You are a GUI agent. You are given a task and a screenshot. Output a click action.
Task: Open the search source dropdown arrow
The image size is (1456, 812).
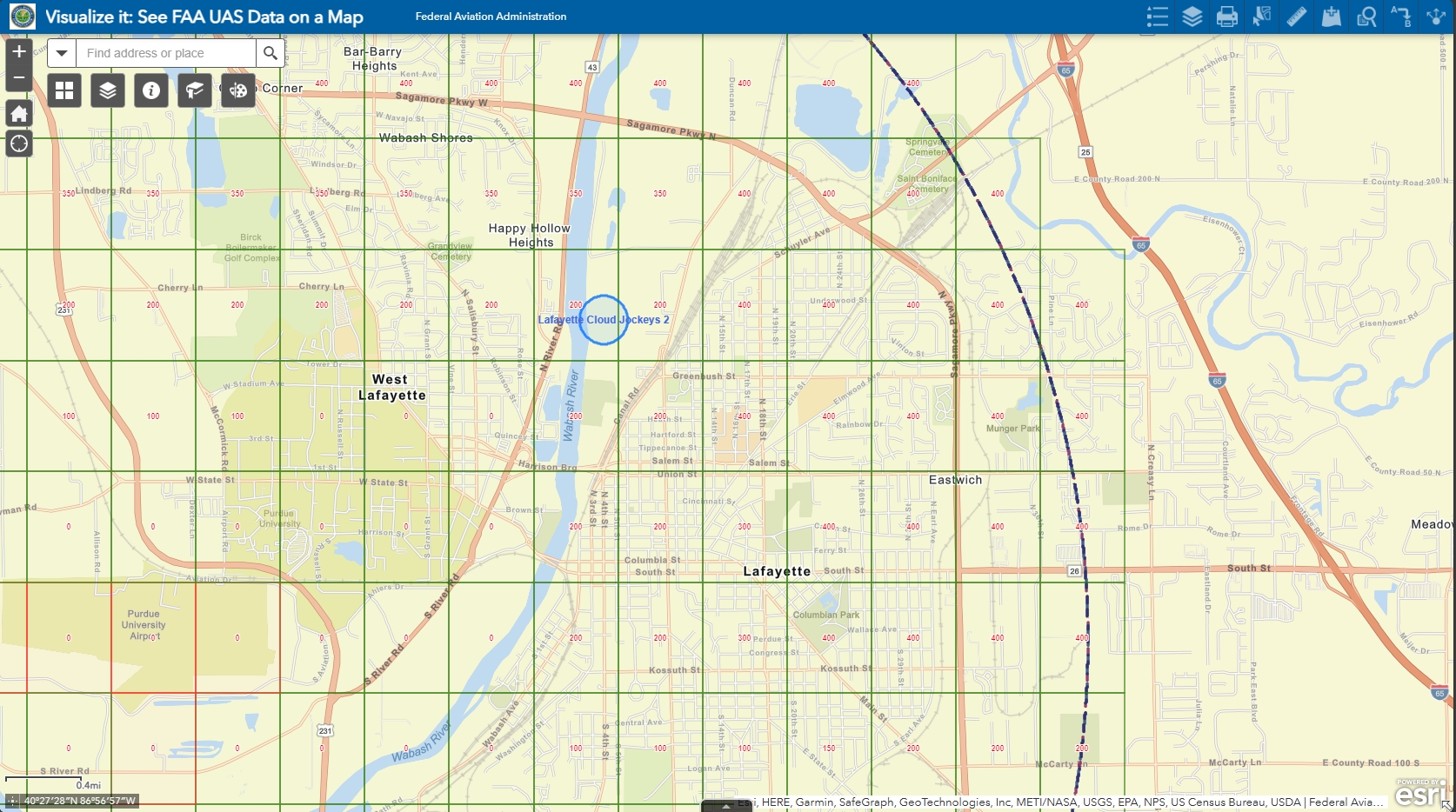click(x=62, y=53)
